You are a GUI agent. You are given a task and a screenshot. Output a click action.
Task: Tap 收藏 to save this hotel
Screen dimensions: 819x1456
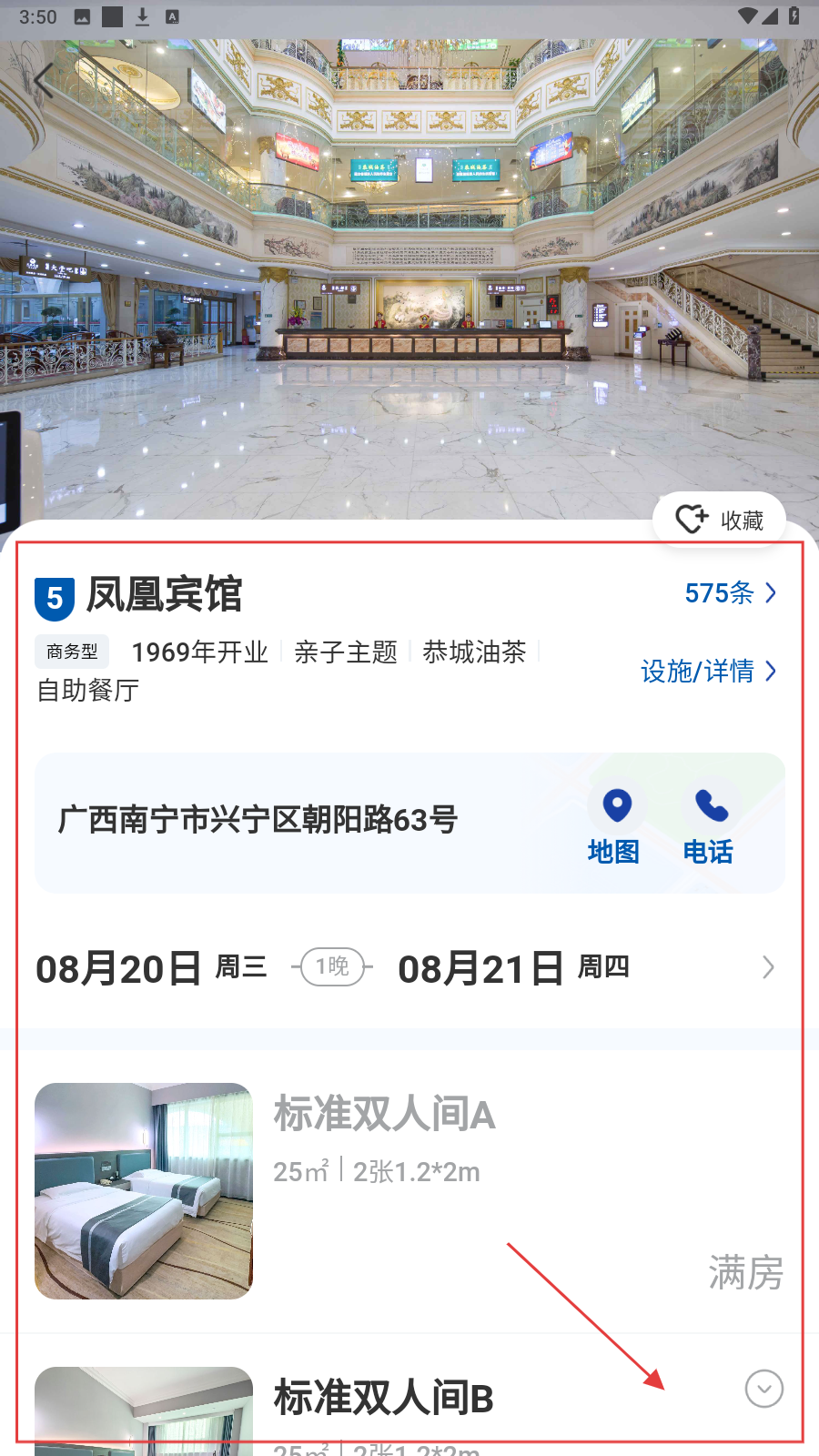click(x=719, y=520)
